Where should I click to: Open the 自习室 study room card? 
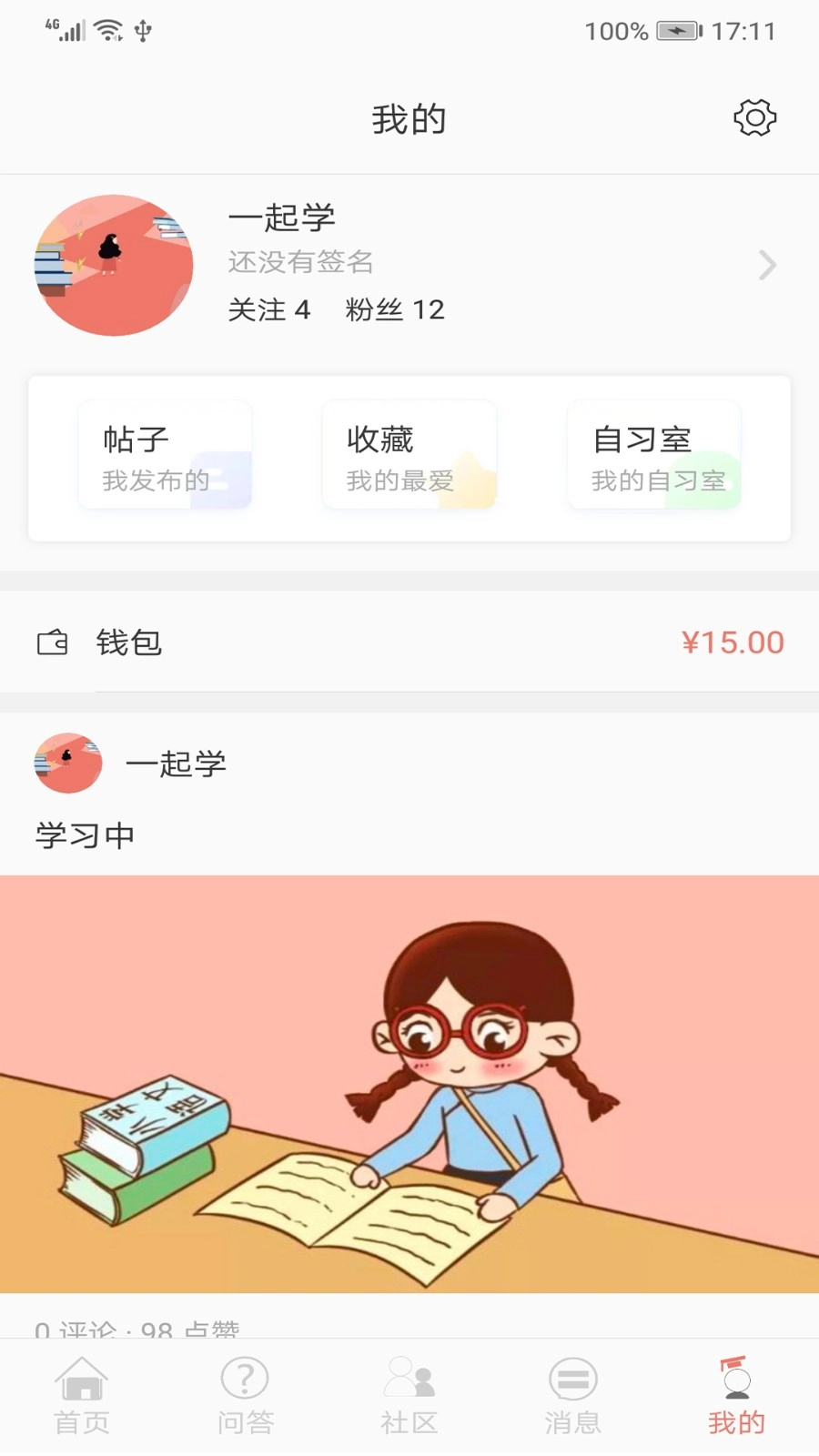[652, 455]
